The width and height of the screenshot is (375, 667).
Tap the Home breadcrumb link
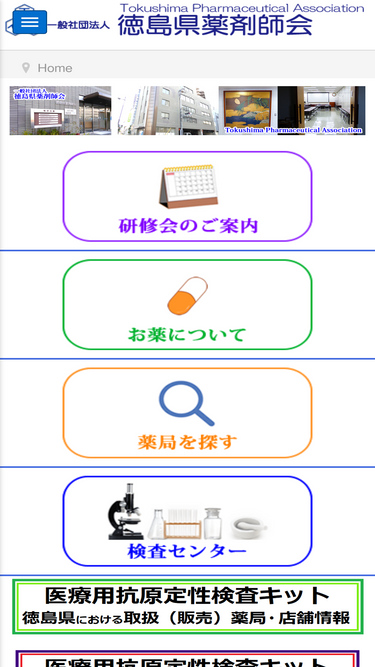click(x=55, y=68)
